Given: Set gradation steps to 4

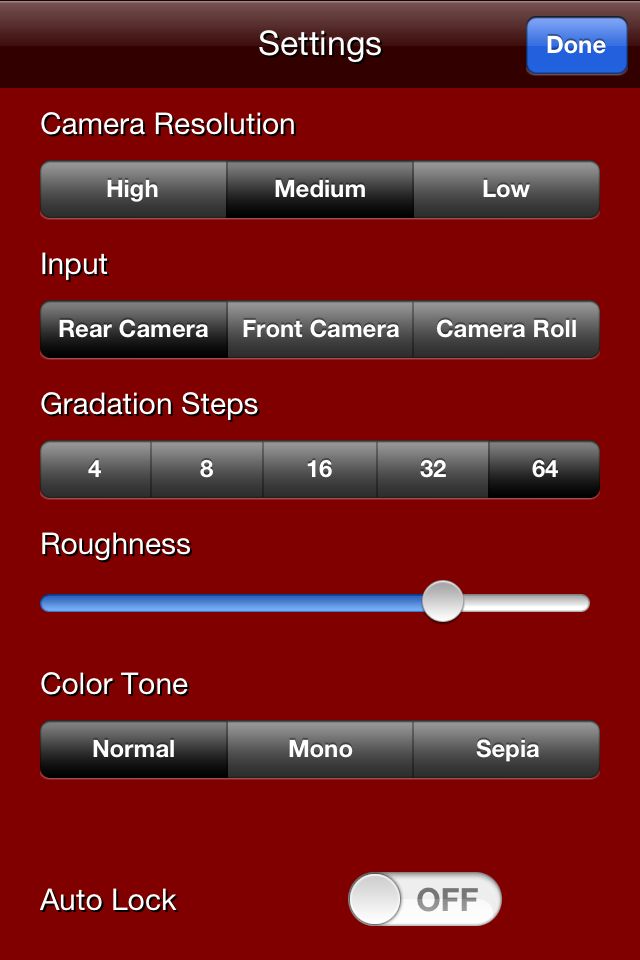Looking at the screenshot, I should pos(95,469).
